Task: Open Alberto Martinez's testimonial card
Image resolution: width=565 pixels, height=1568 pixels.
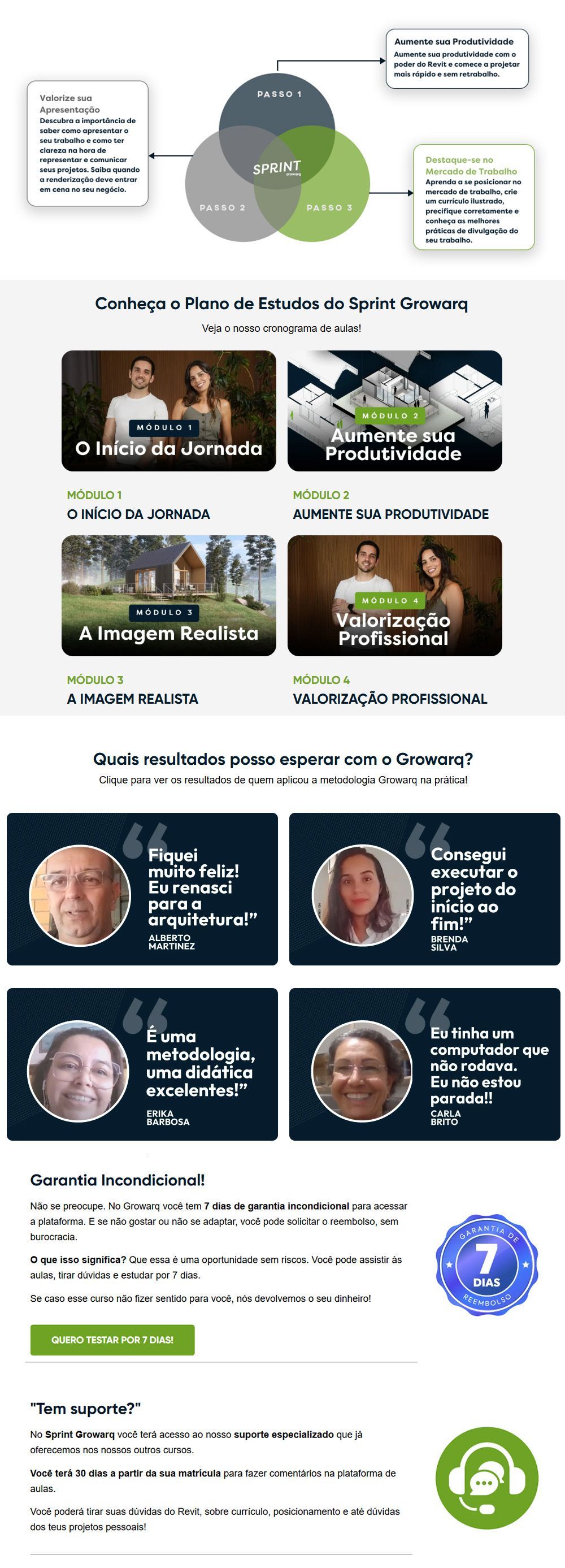Action: point(142,889)
